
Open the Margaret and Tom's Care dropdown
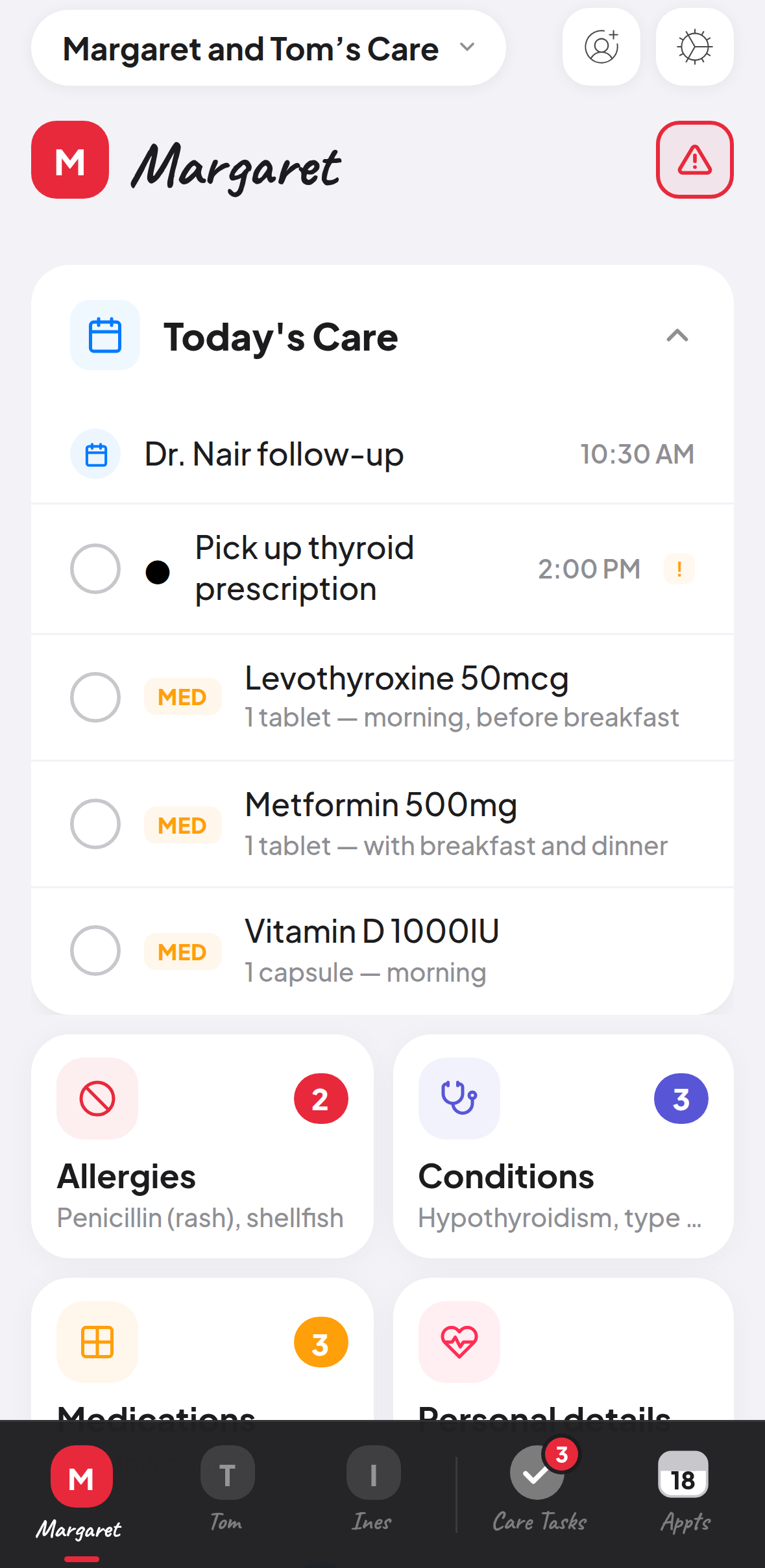point(268,48)
